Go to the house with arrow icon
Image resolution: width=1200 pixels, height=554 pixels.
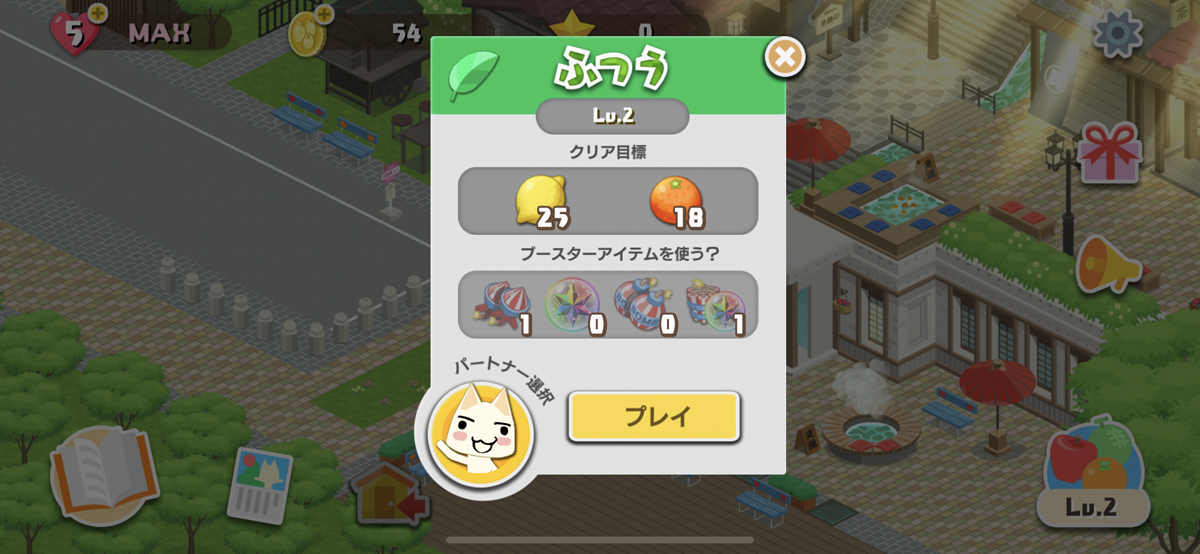coord(390,492)
